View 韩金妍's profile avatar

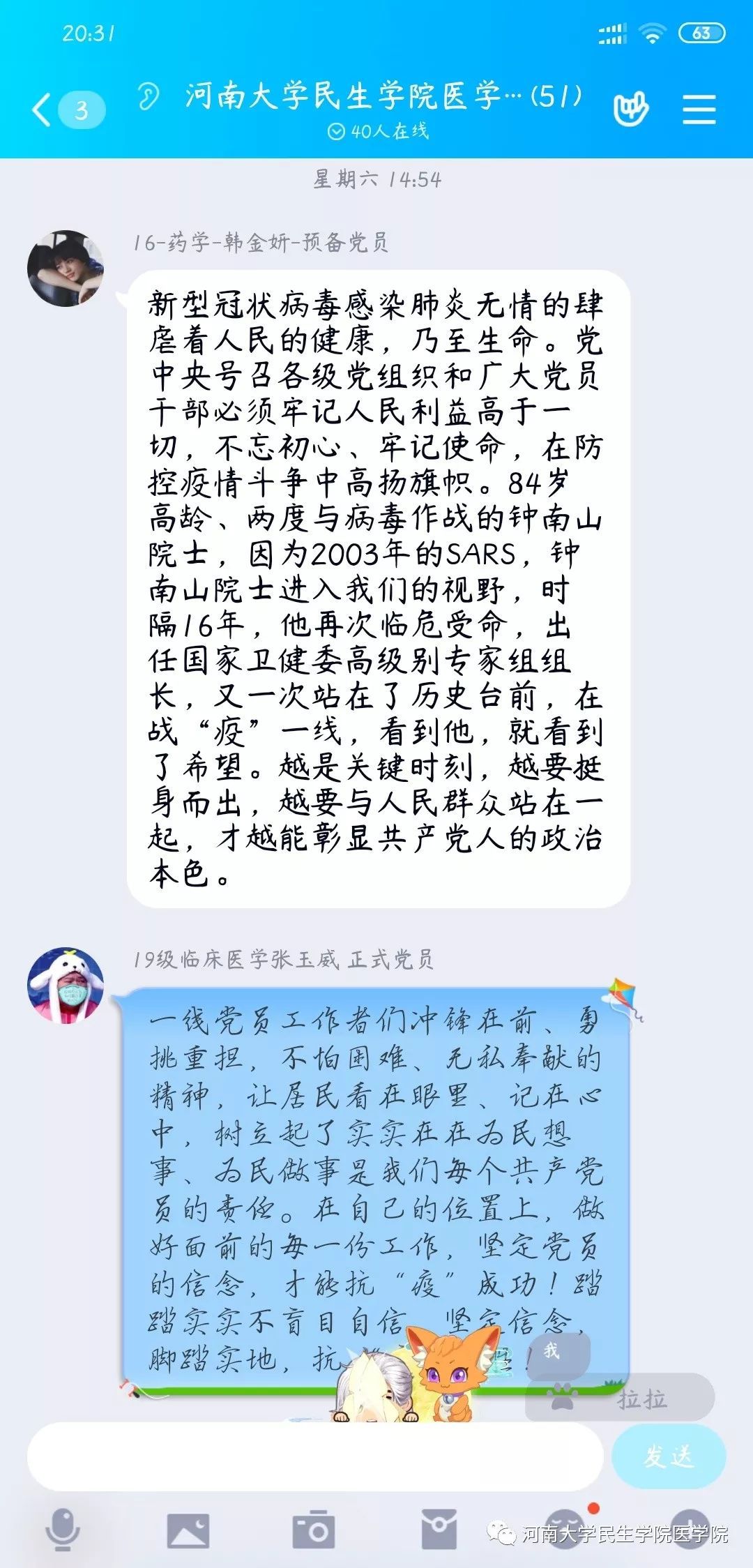pos(66,269)
